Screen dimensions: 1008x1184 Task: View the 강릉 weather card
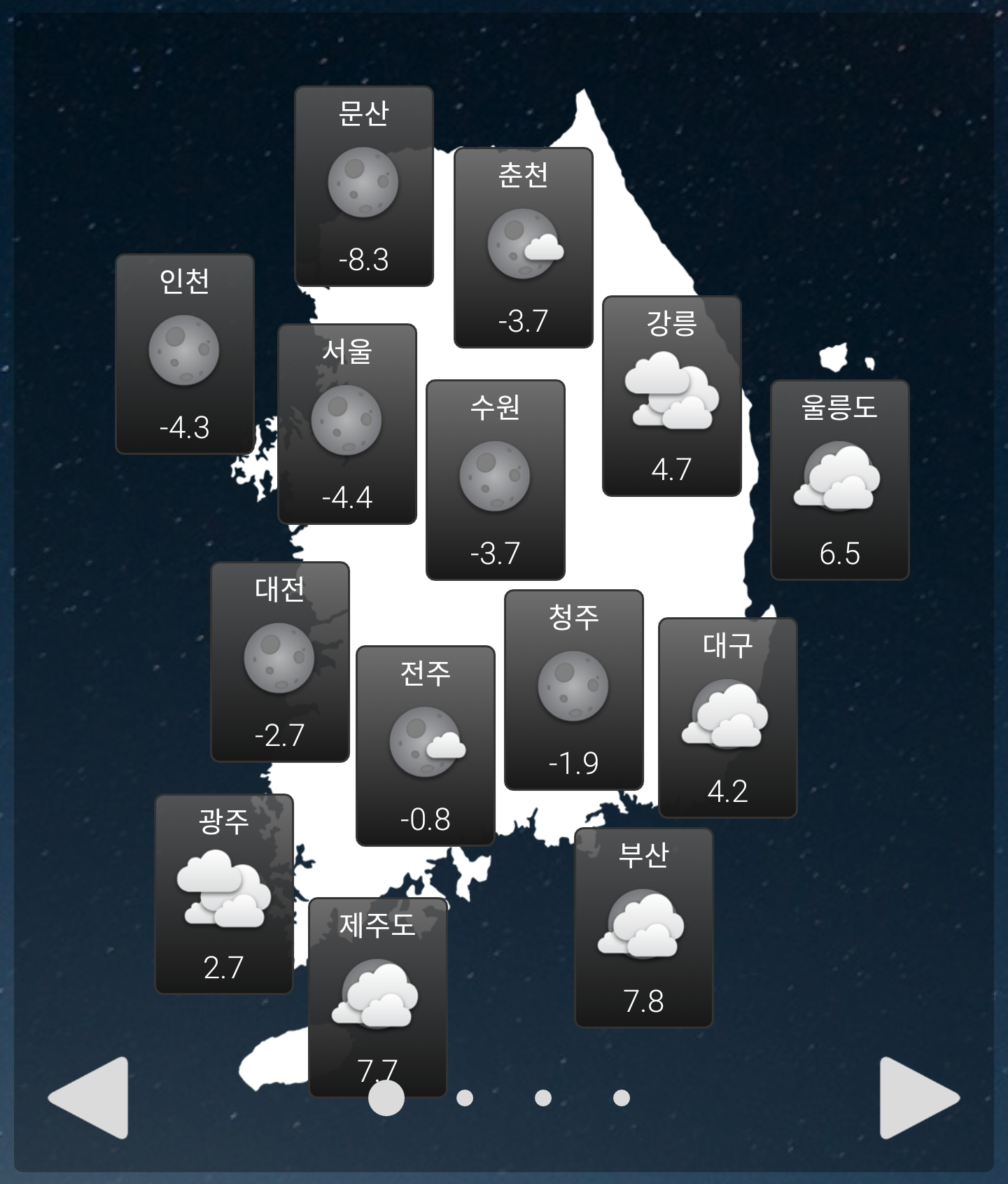coord(672,395)
